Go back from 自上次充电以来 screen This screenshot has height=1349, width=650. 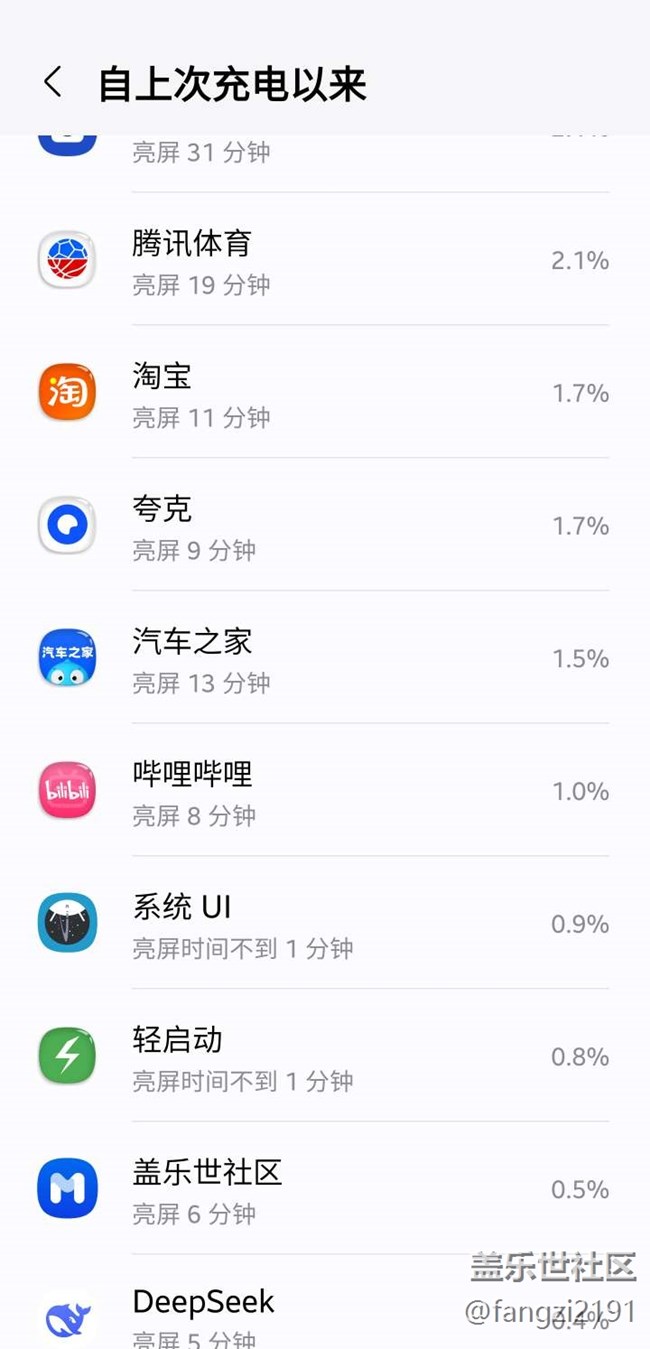[53, 83]
